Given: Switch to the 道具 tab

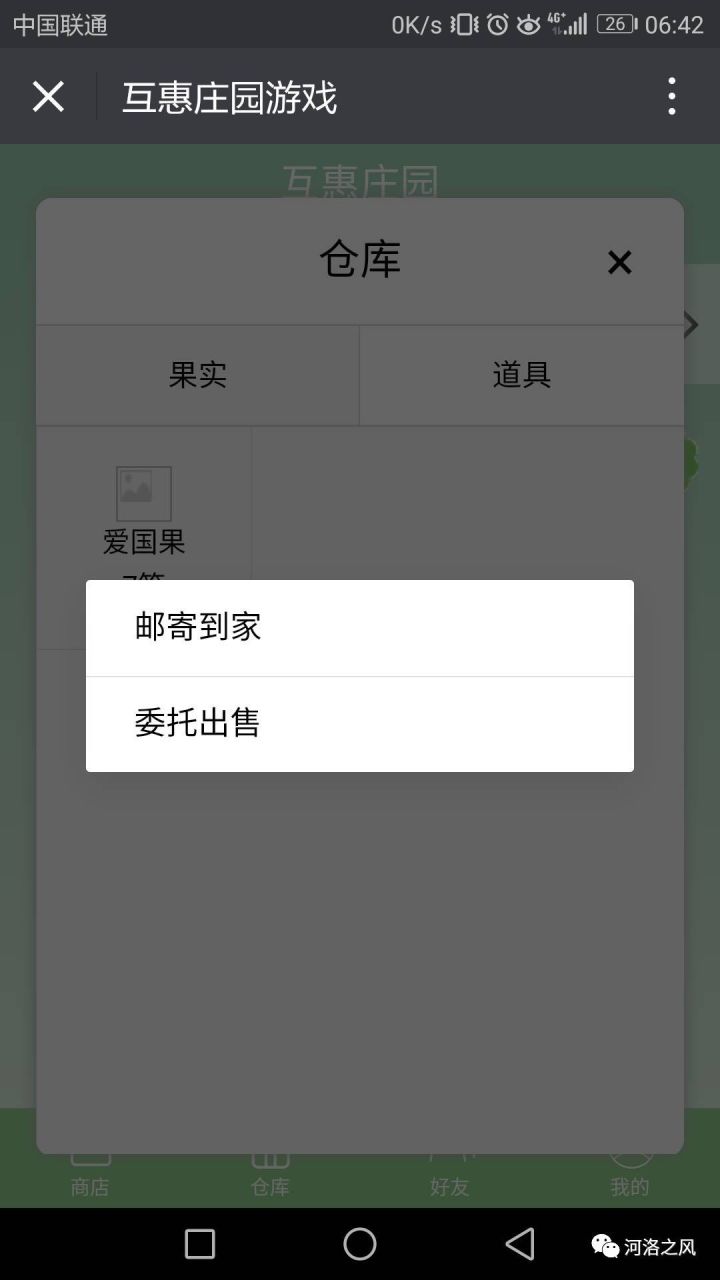Looking at the screenshot, I should [x=522, y=375].
